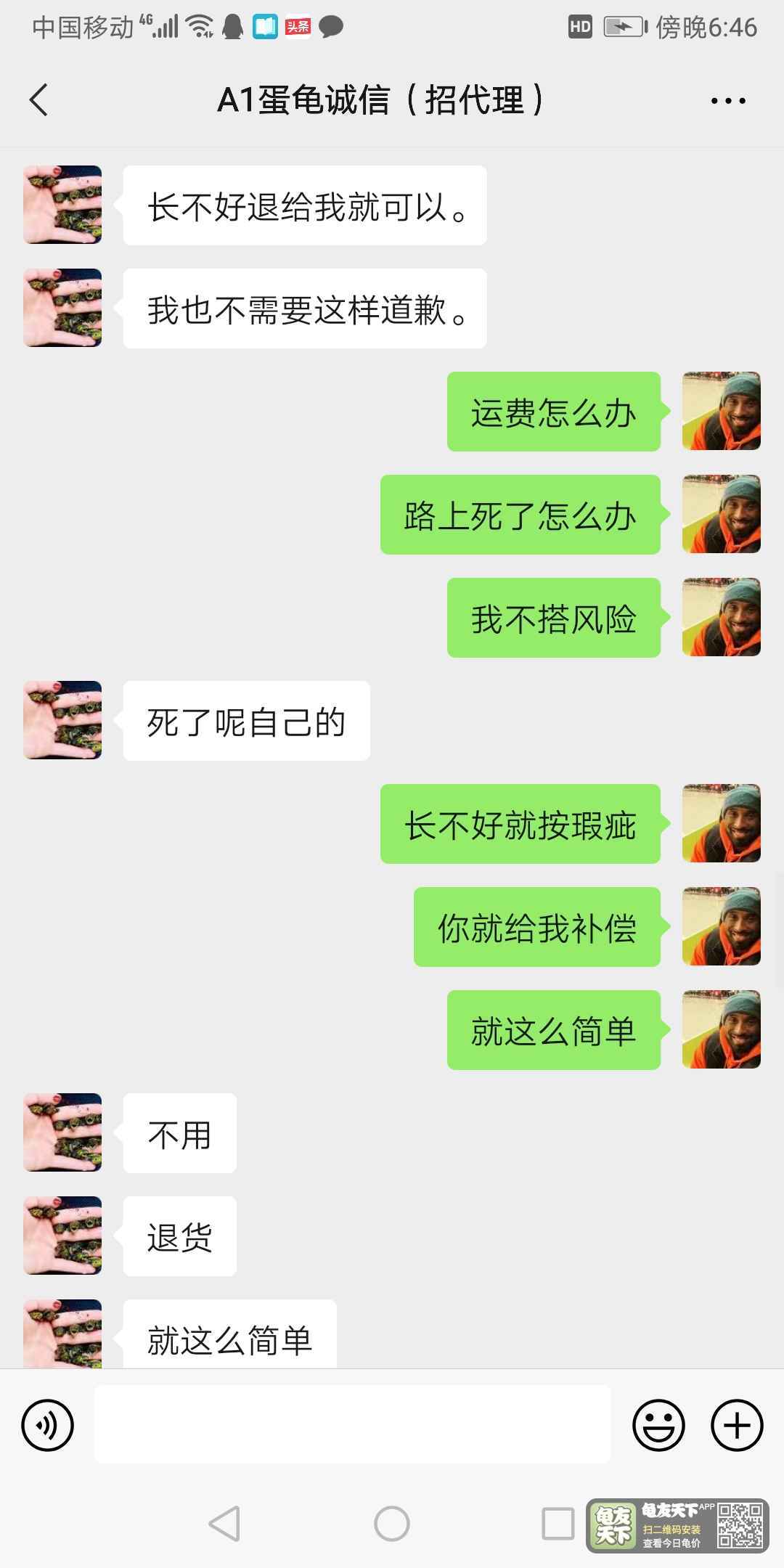Open contact avatar beside 长不好退给我就可以
784x1568 pixels.
click(62, 205)
